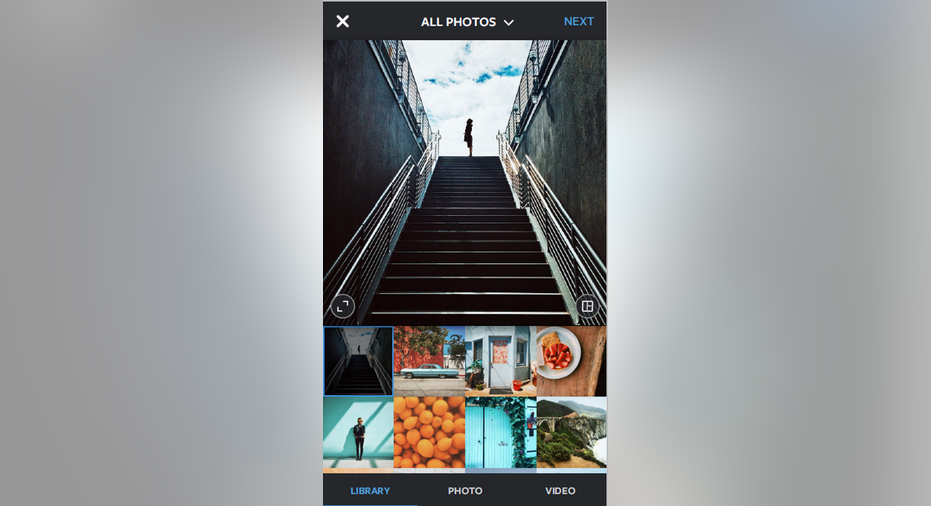Select the coastal bridge photo
Image resolution: width=931 pixels, height=506 pixels.
(x=571, y=433)
